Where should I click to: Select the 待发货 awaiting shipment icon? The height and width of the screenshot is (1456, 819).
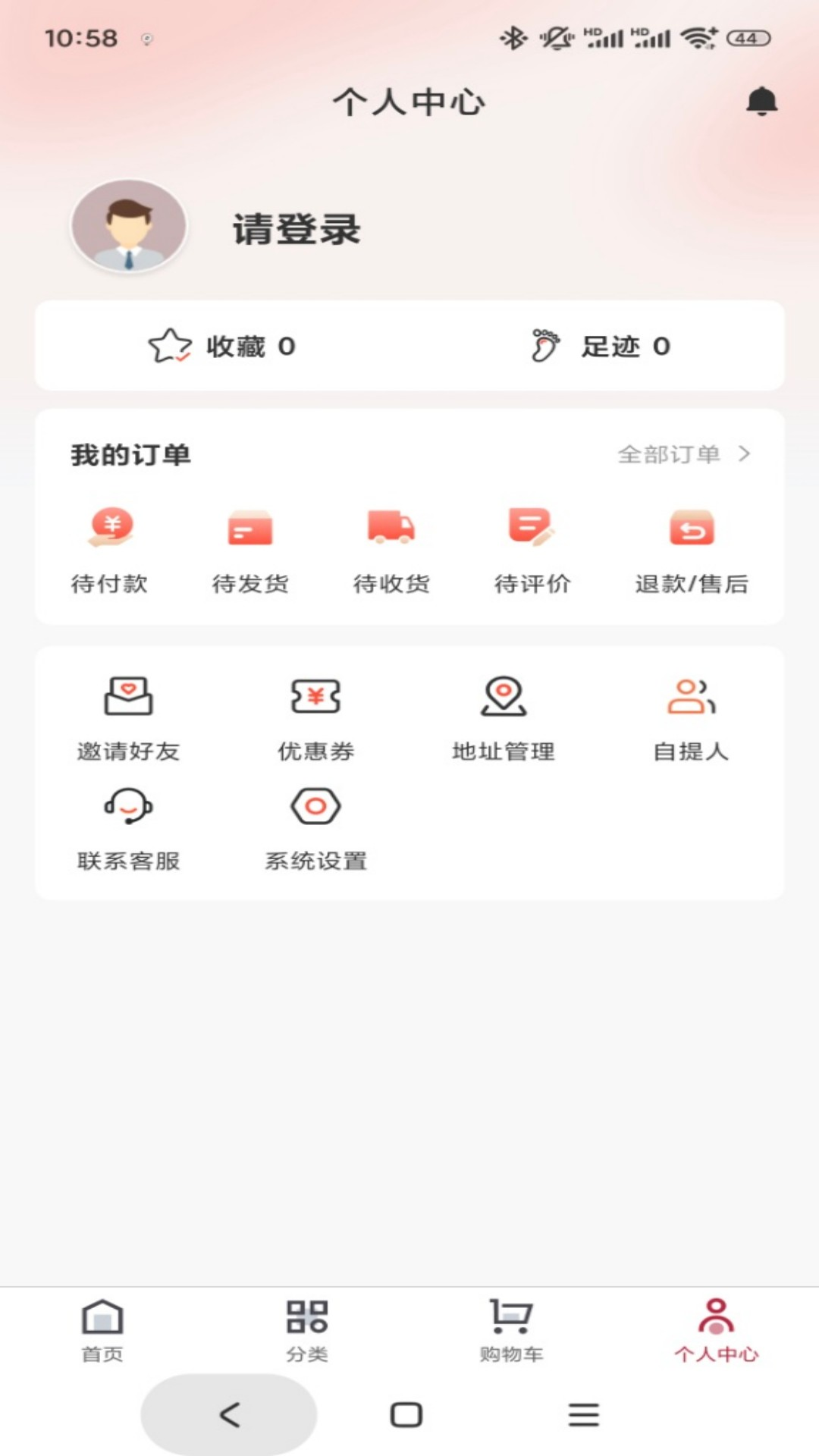click(x=253, y=550)
